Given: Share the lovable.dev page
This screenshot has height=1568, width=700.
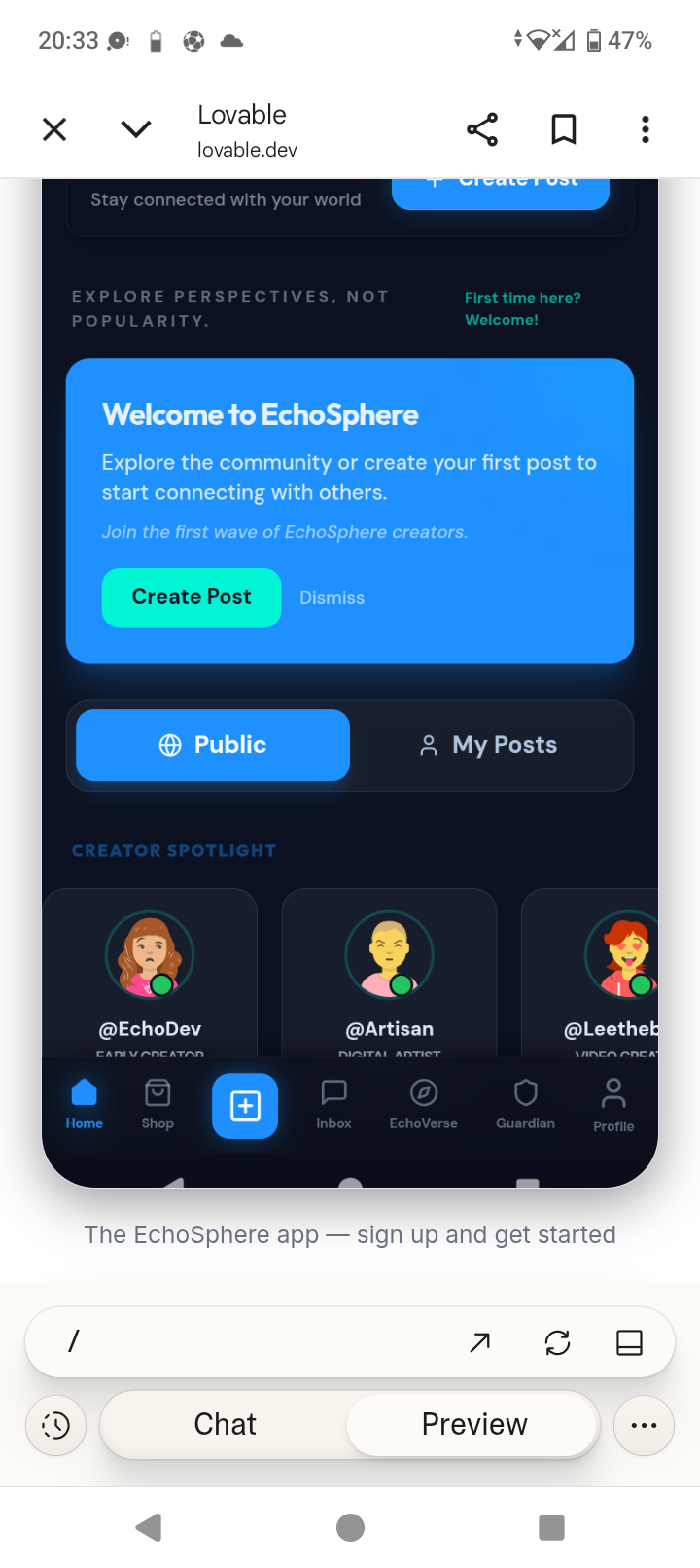Looking at the screenshot, I should (x=482, y=129).
